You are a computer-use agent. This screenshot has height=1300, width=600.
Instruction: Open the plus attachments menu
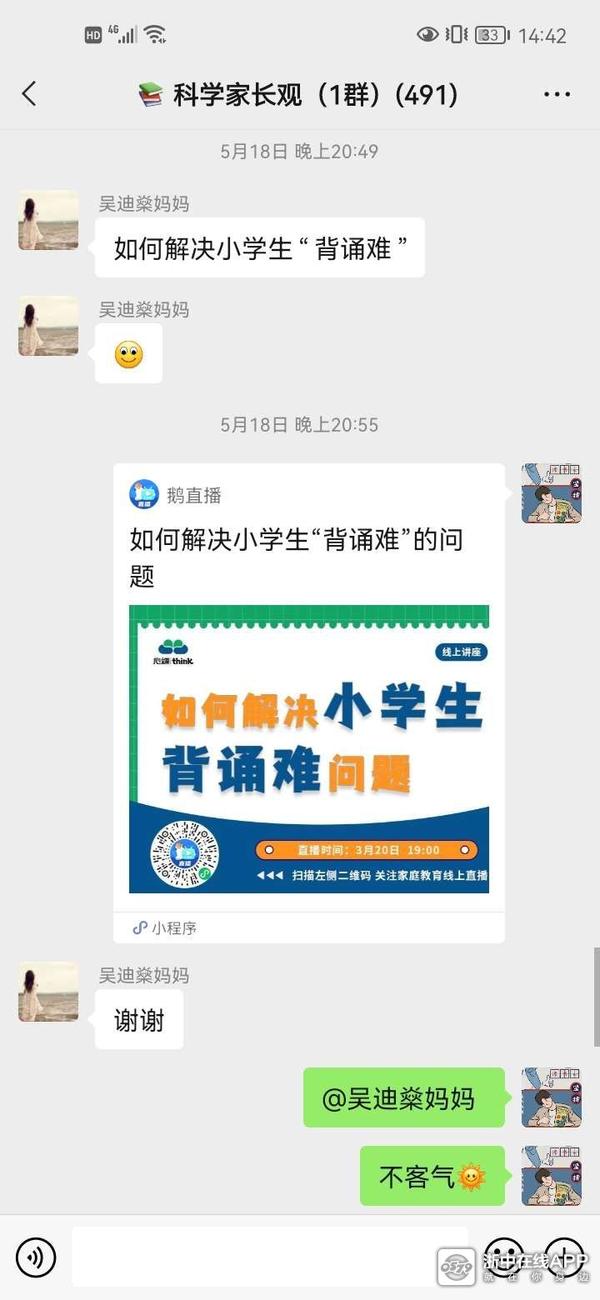point(564,1257)
